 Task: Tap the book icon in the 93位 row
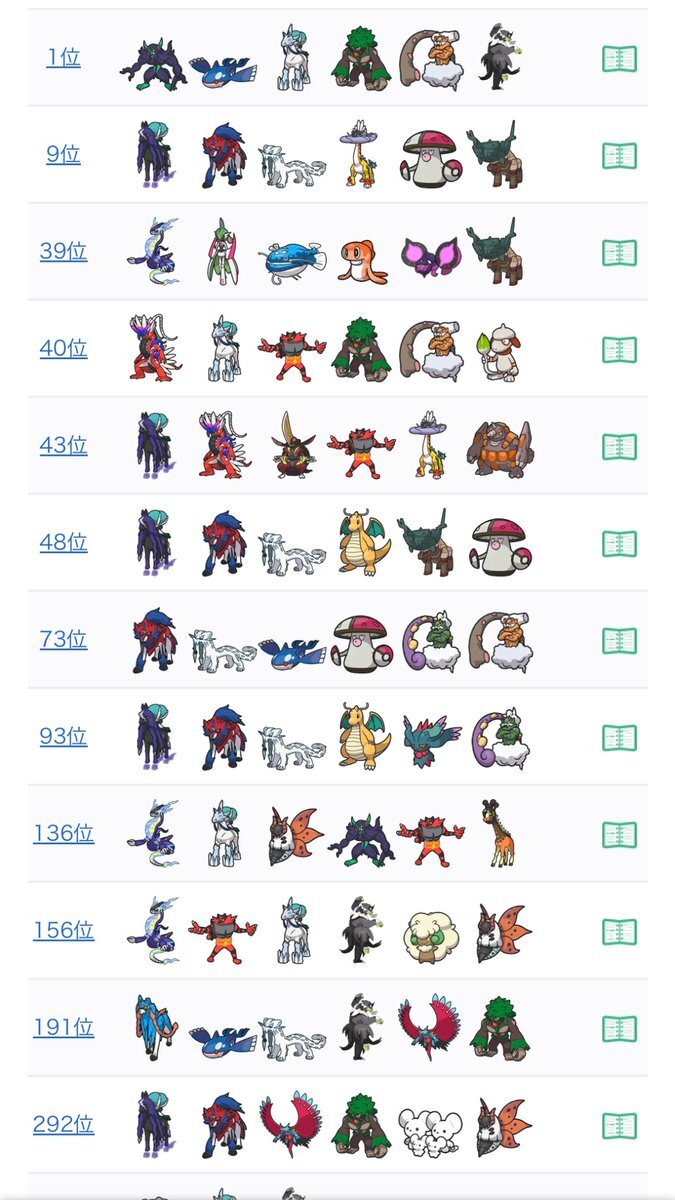(619, 738)
